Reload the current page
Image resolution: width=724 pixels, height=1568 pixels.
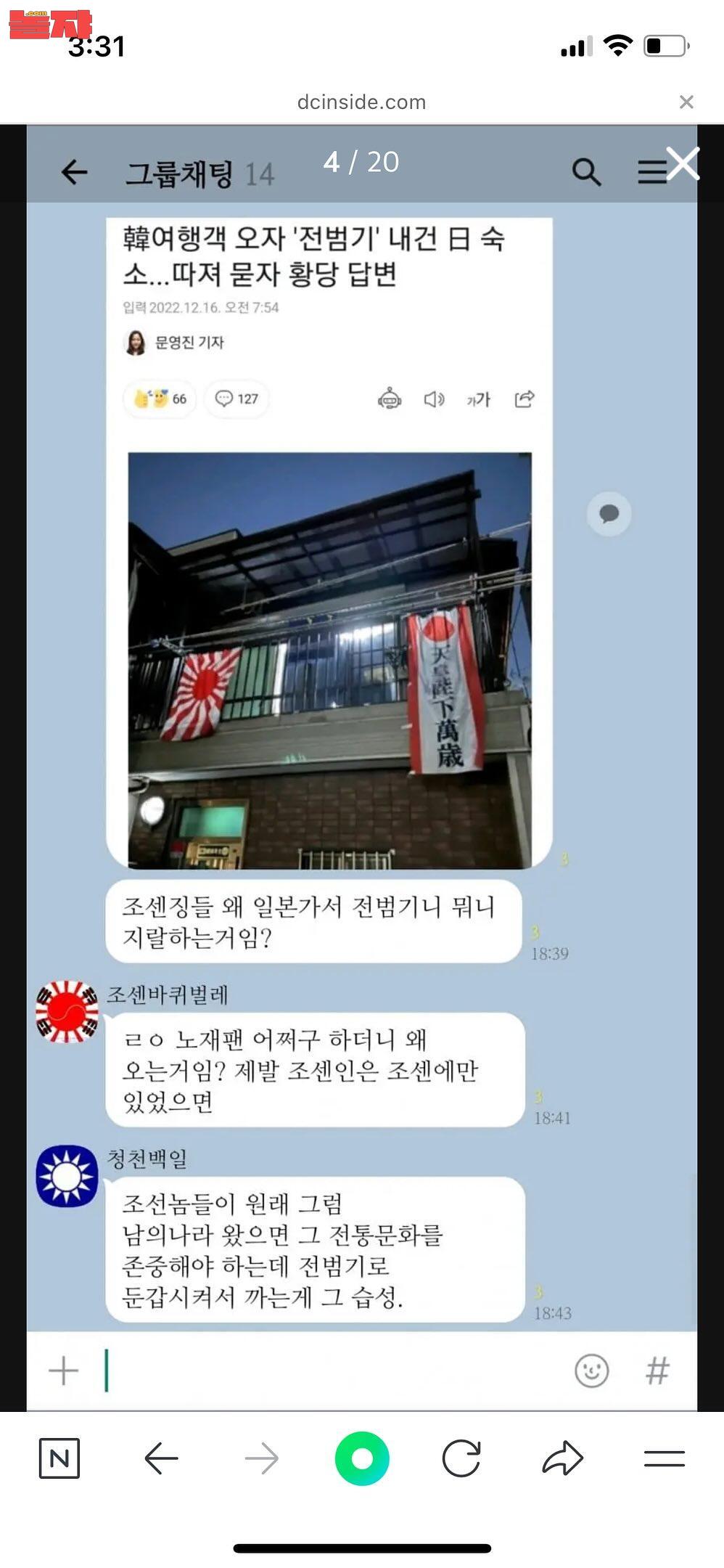click(462, 1458)
